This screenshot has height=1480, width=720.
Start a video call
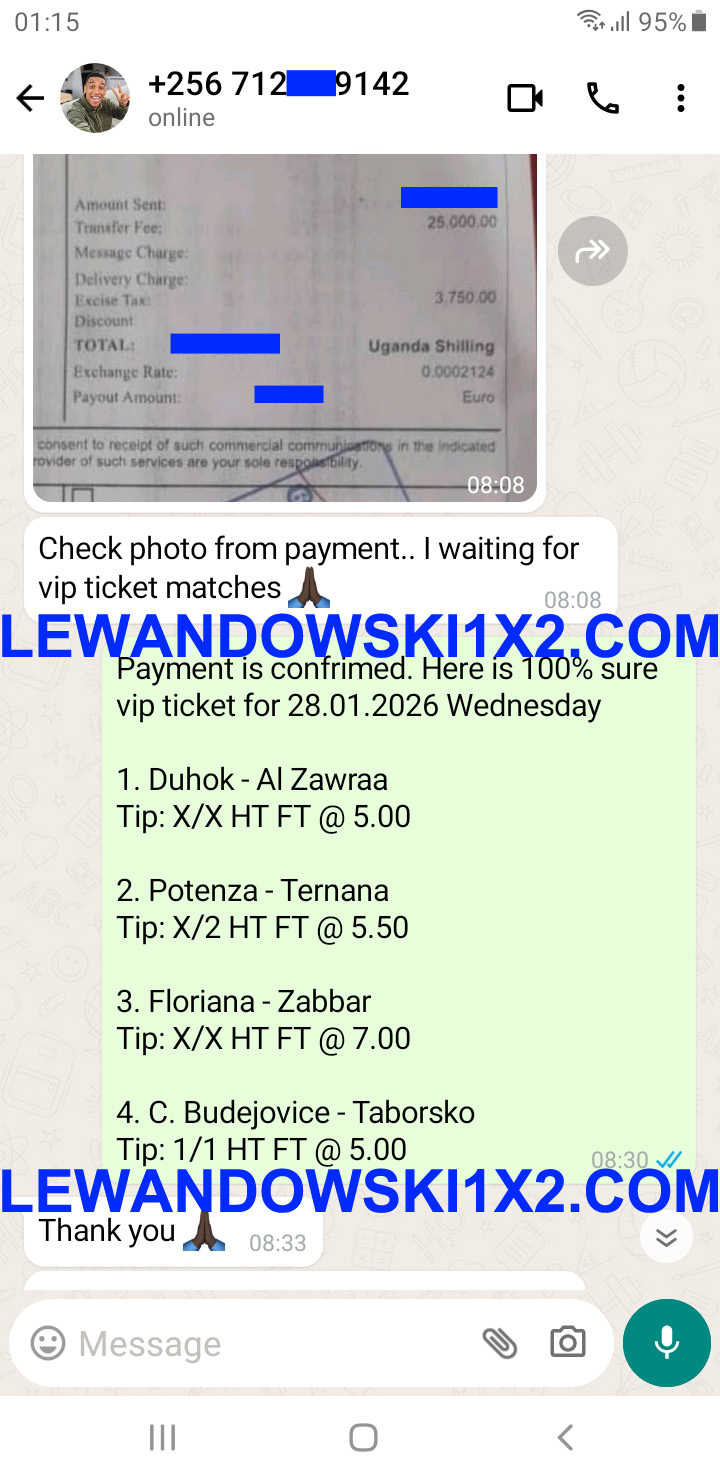(525, 98)
